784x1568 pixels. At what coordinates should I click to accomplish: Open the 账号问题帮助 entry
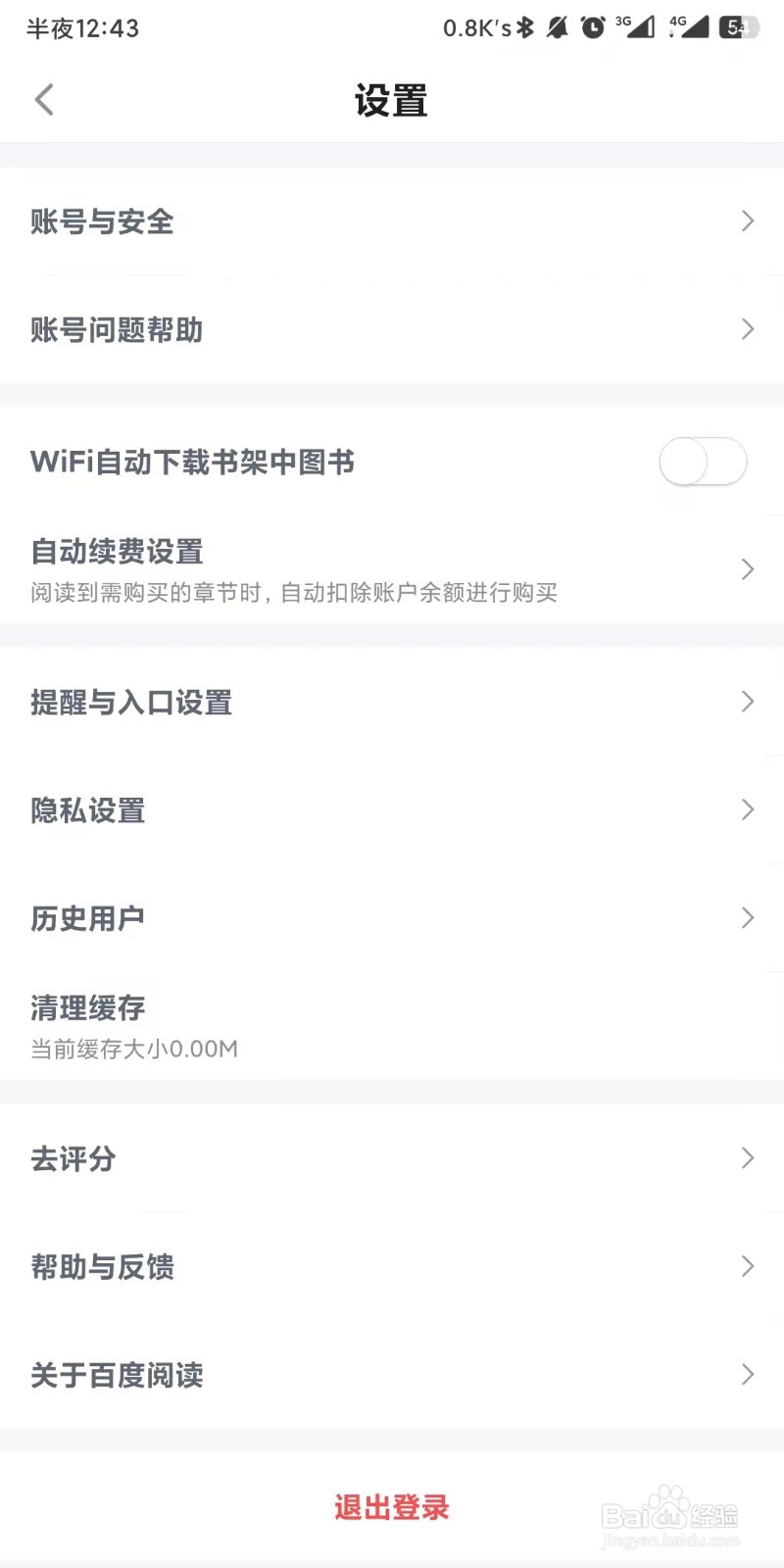[x=392, y=330]
